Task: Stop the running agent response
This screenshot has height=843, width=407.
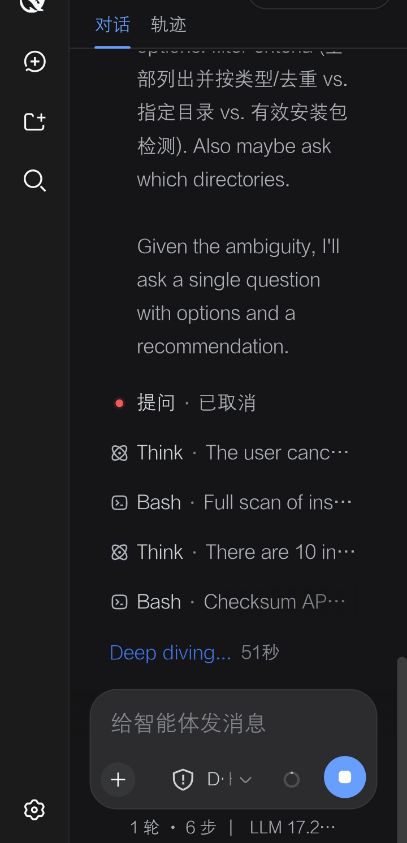Action: point(345,777)
